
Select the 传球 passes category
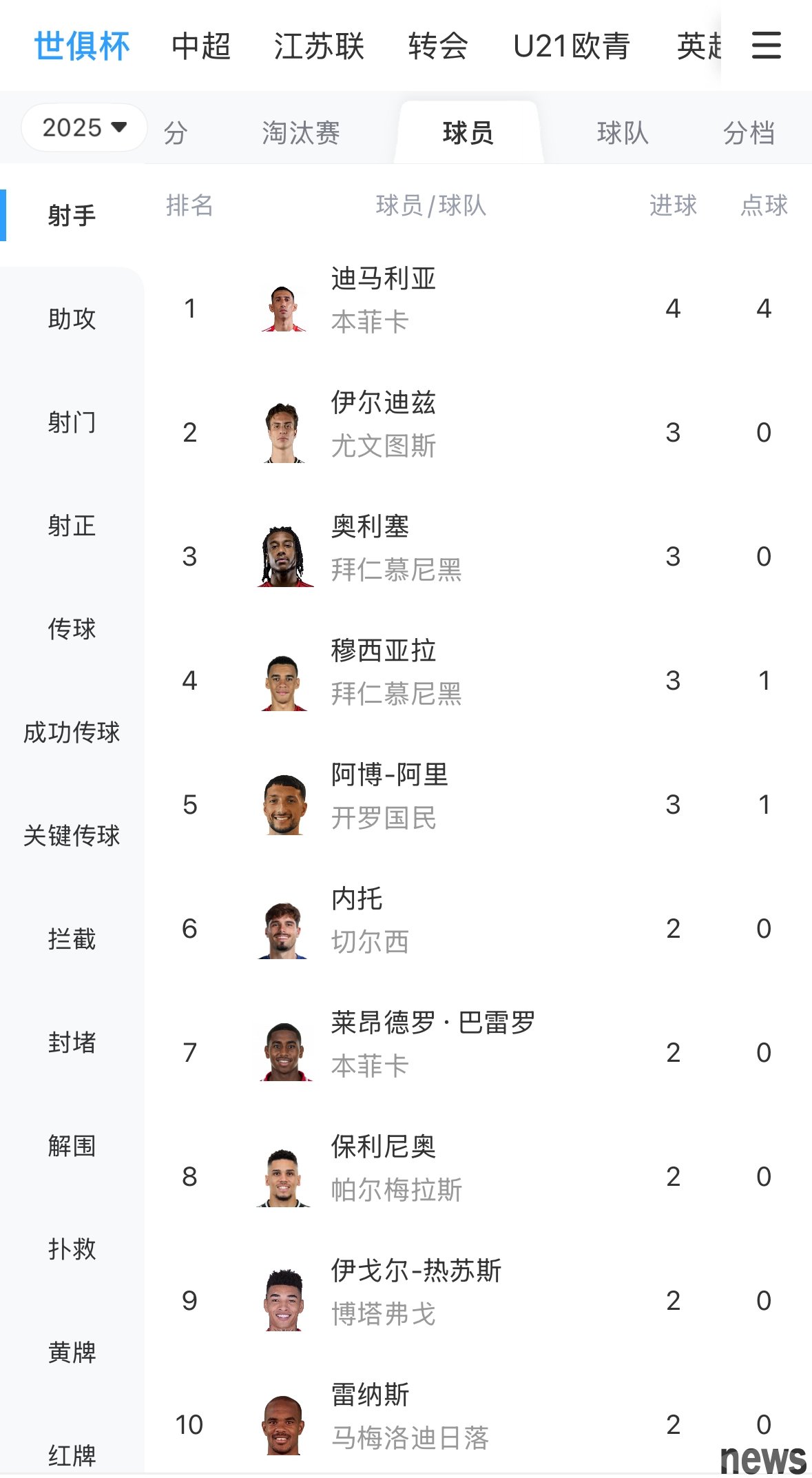click(x=72, y=629)
